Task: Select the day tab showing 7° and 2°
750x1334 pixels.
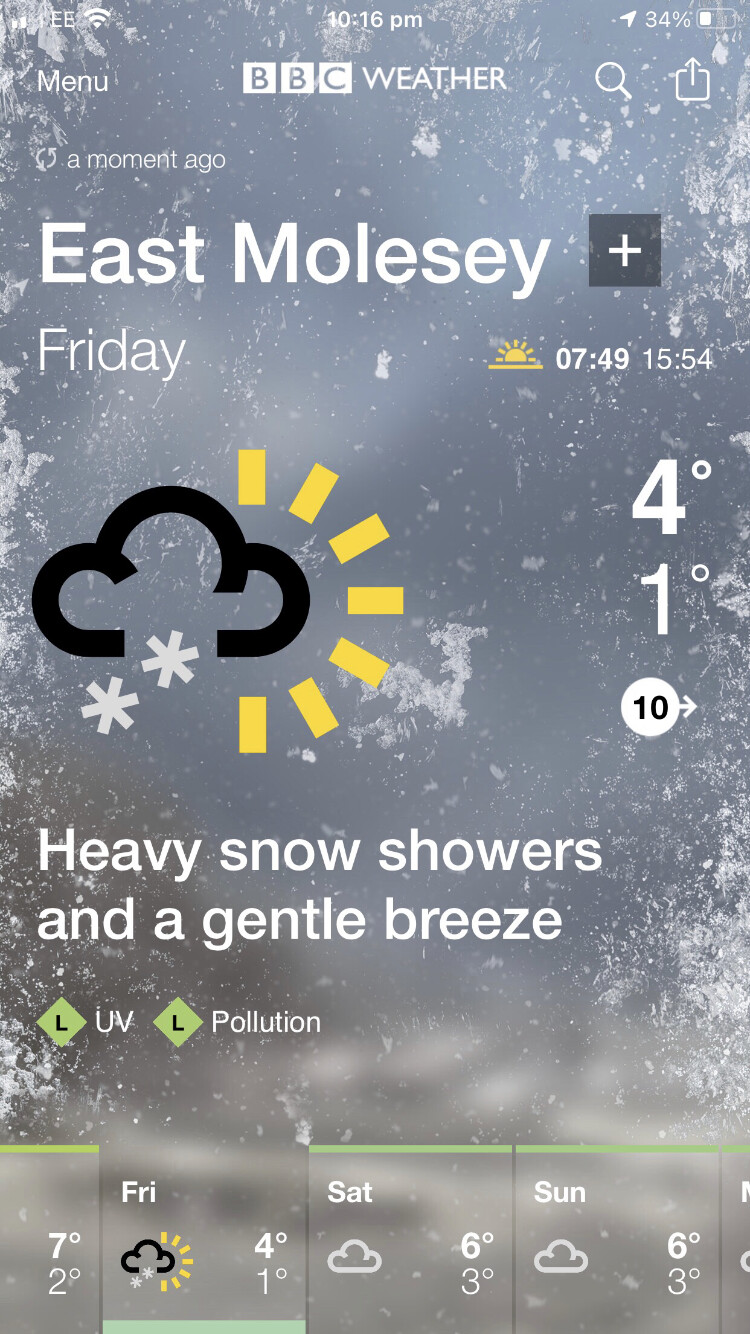Action: 49,1240
